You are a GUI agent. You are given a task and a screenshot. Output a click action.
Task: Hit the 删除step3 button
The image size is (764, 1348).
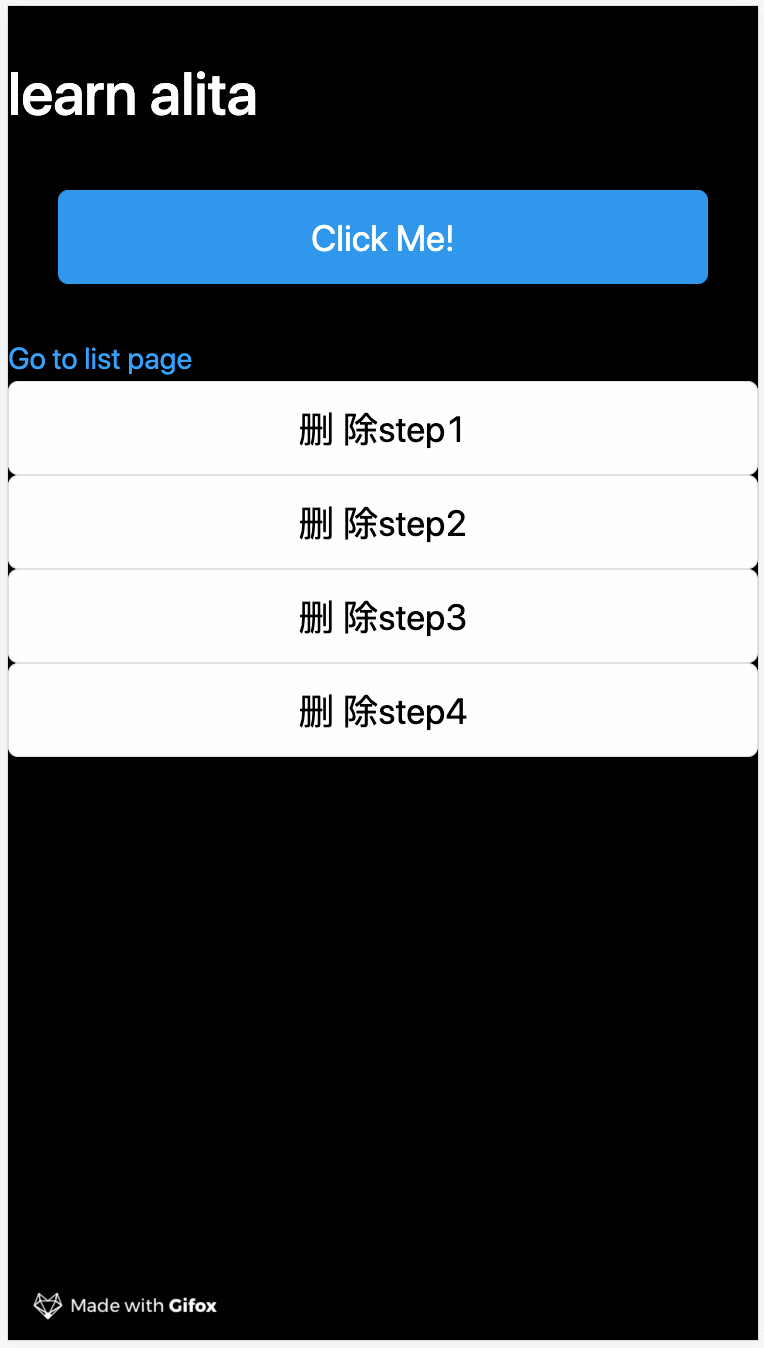pos(382,617)
